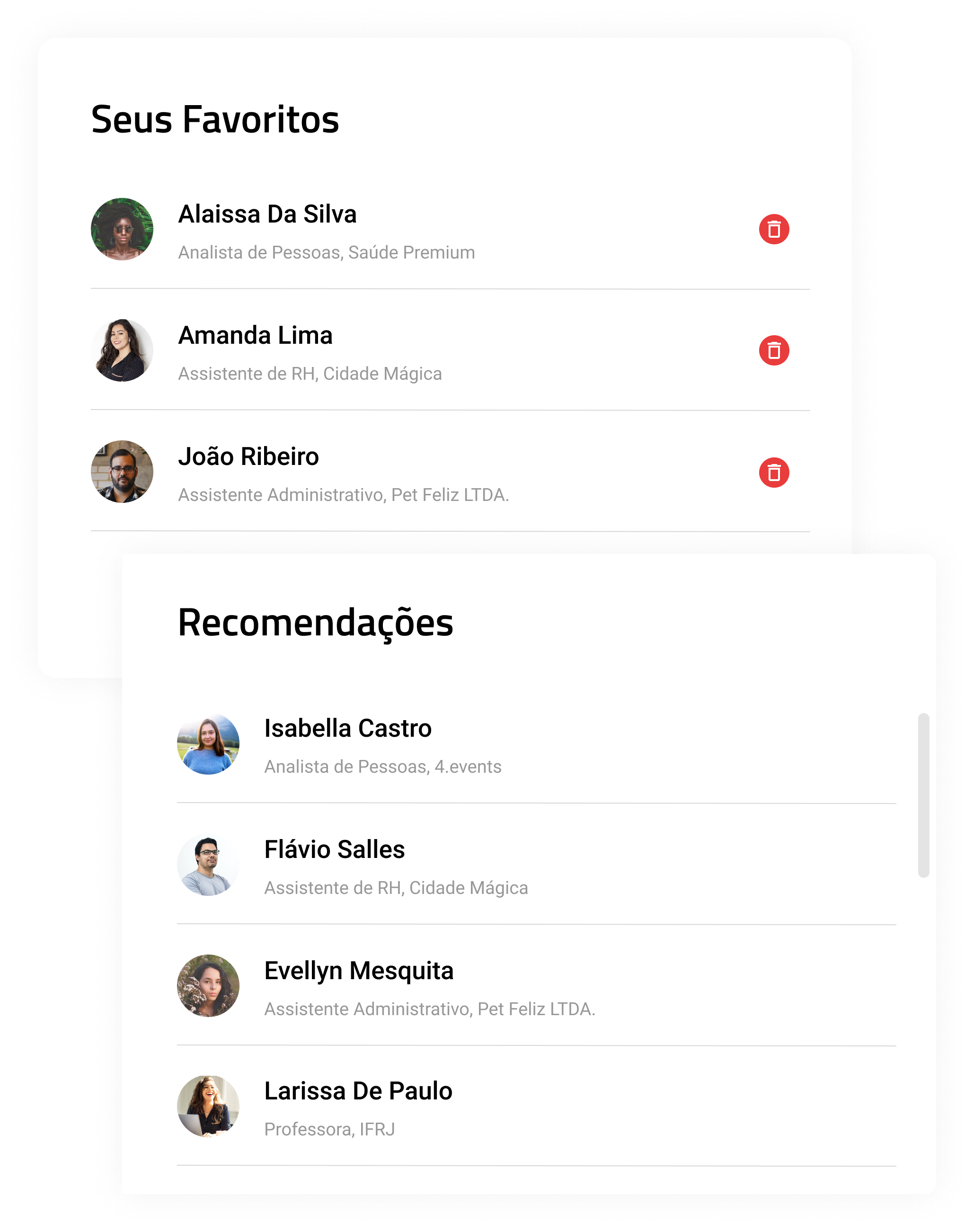
Task: Tap the recommendations list scrollbar
Action: coord(923,795)
